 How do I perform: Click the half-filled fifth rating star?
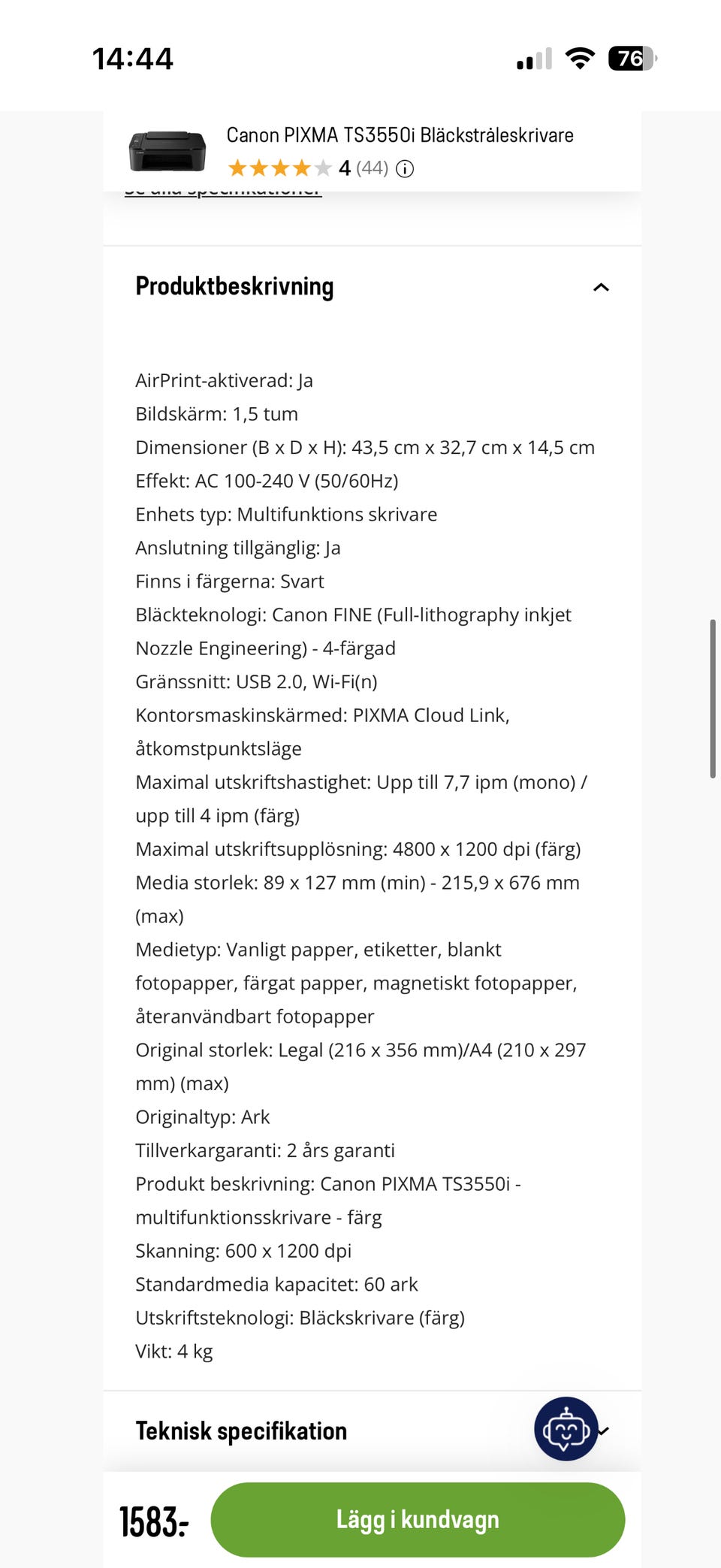324,167
